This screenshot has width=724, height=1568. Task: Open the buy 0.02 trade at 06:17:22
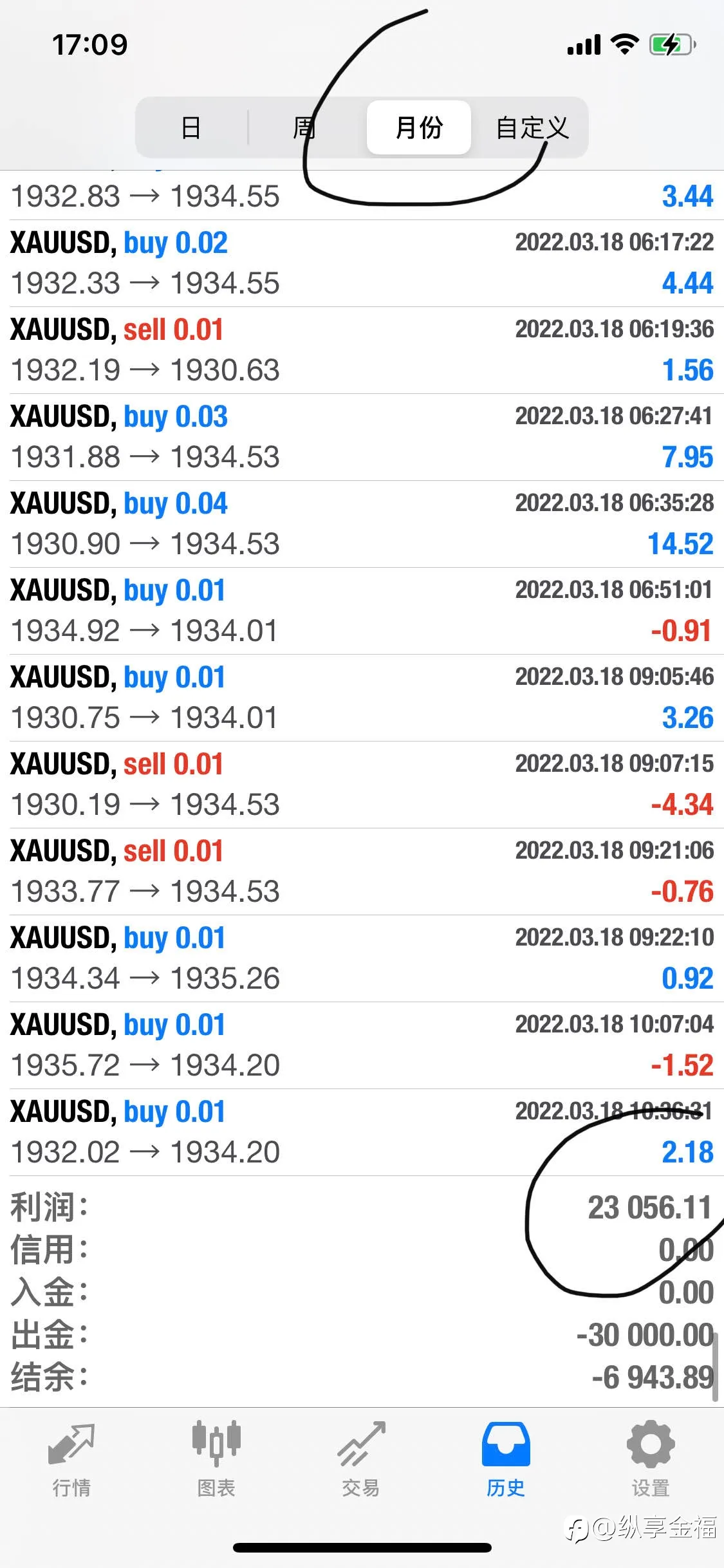pyautogui.click(x=362, y=263)
